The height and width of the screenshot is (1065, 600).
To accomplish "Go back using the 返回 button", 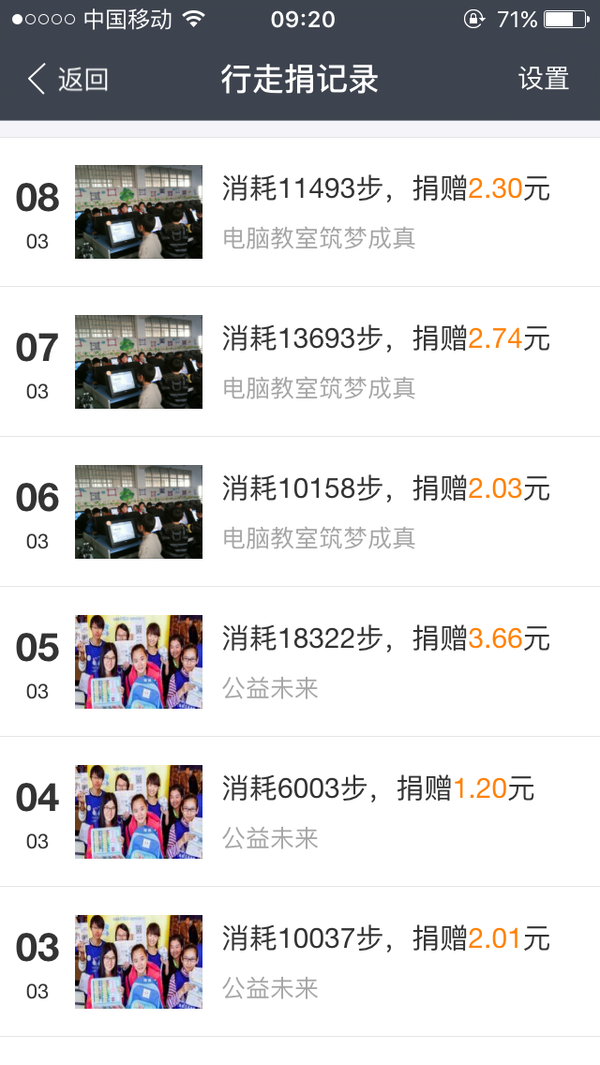I will [x=67, y=79].
